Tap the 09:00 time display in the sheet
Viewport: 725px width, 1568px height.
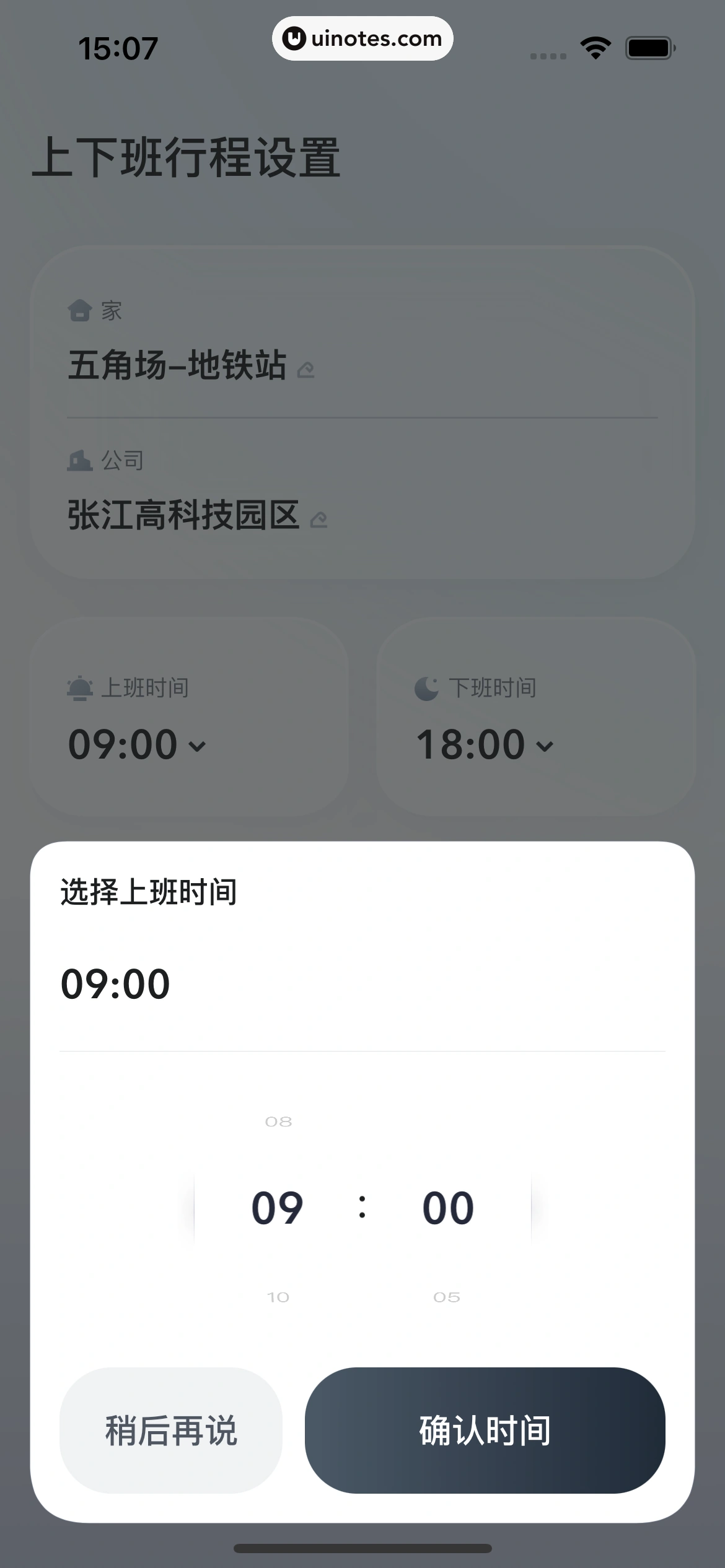tap(115, 983)
